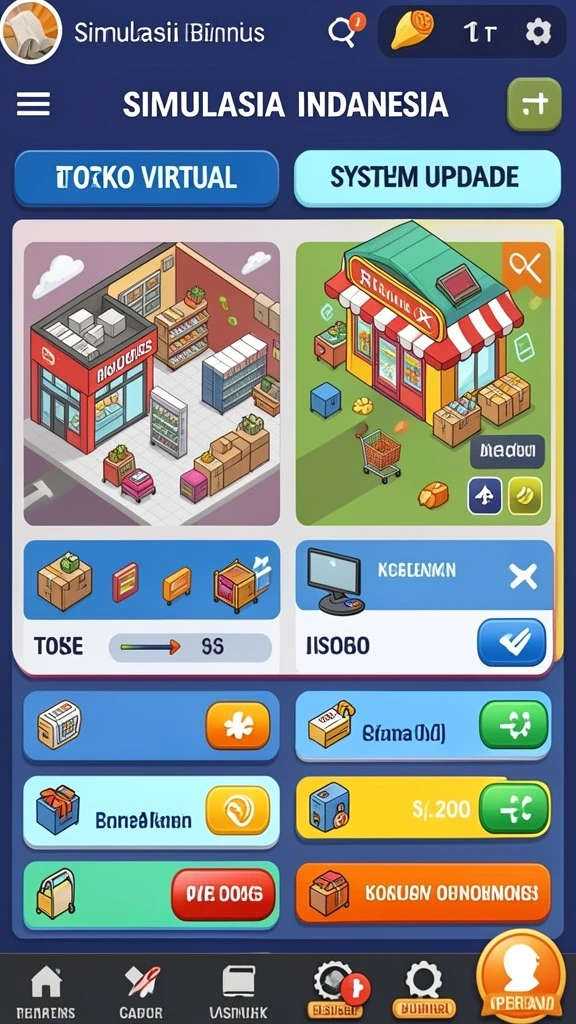This screenshot has width=576, height=1024.
Task: Tap the orange star button
Action: pos(238,726)
